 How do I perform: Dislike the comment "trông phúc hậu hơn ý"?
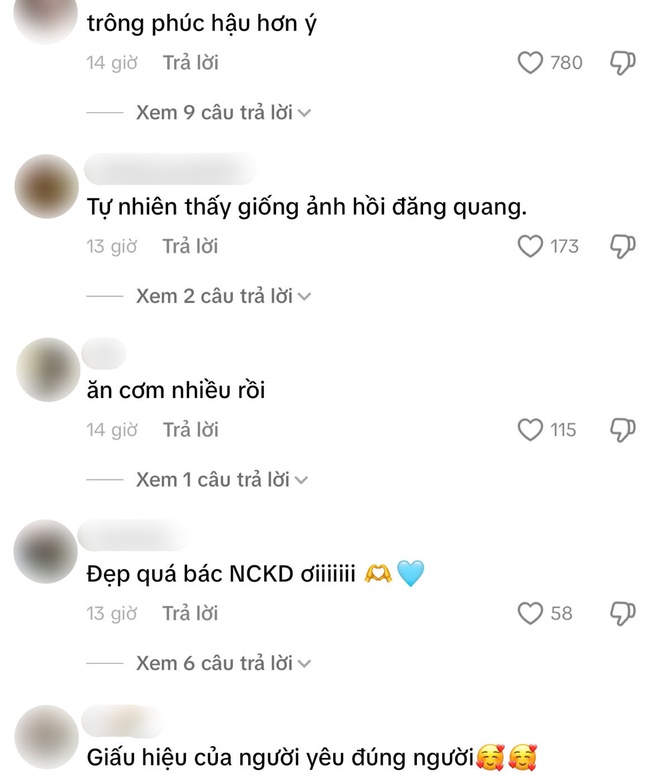[622, 63]
